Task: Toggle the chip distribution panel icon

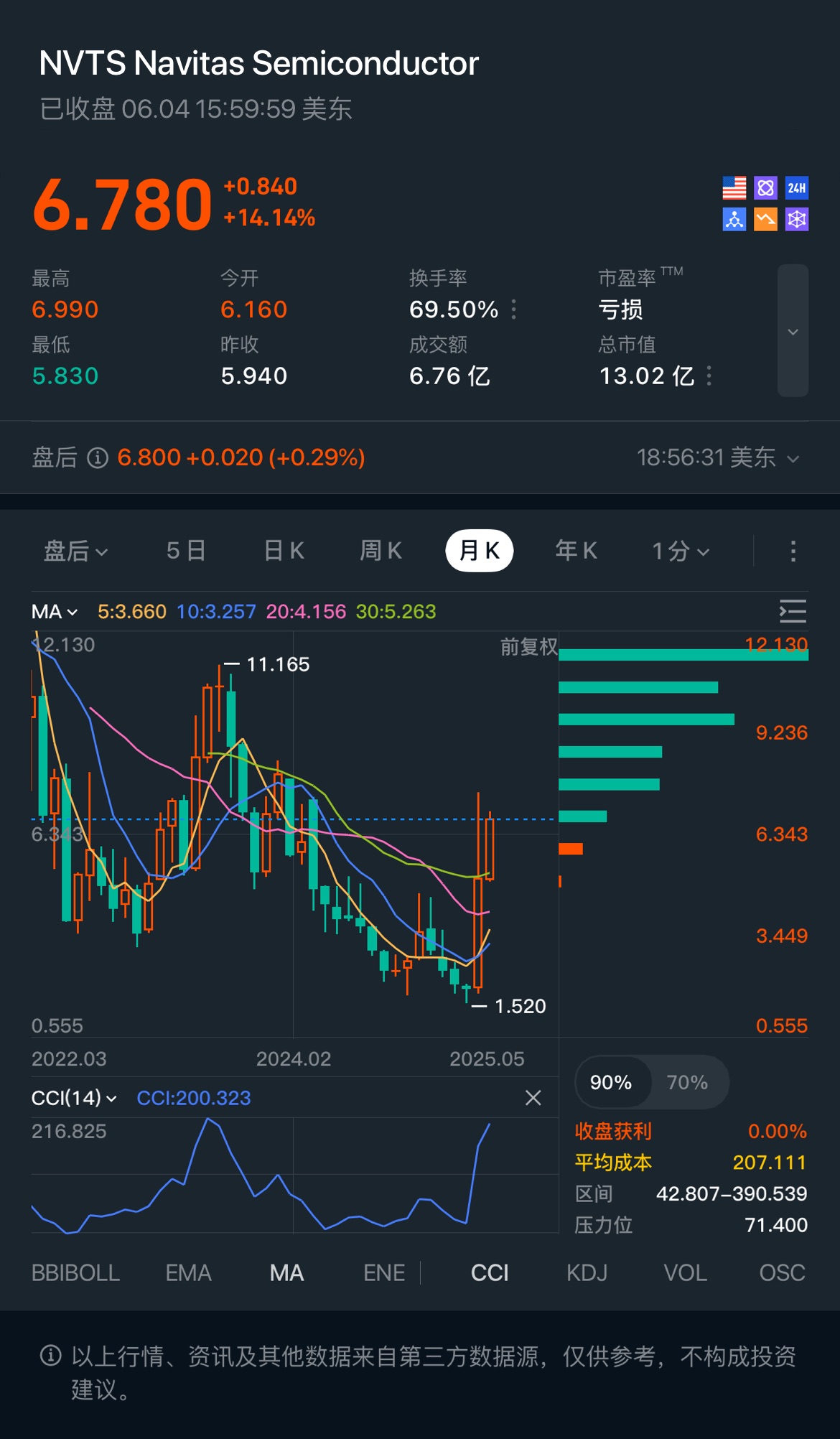Action: point(793,611)
